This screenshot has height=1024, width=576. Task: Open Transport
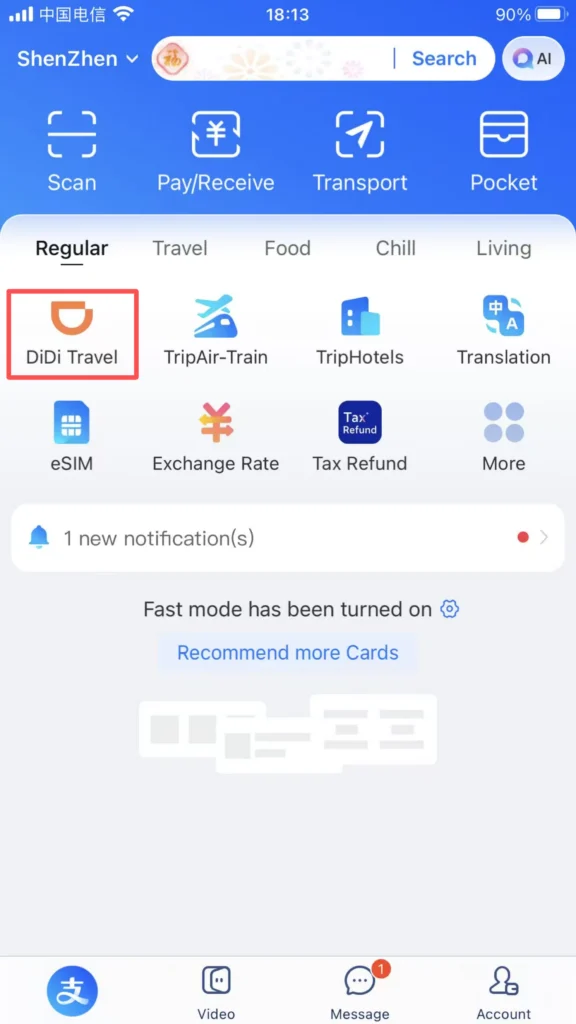click(360, 152)
